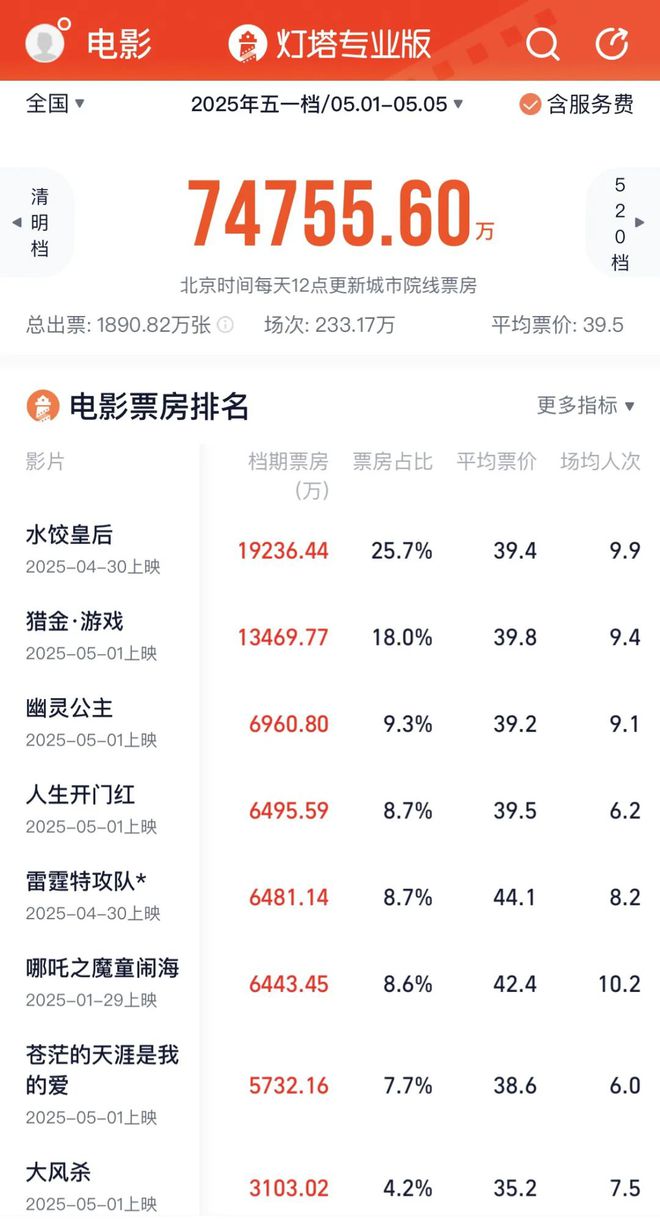Open the profile avatar

46,42
